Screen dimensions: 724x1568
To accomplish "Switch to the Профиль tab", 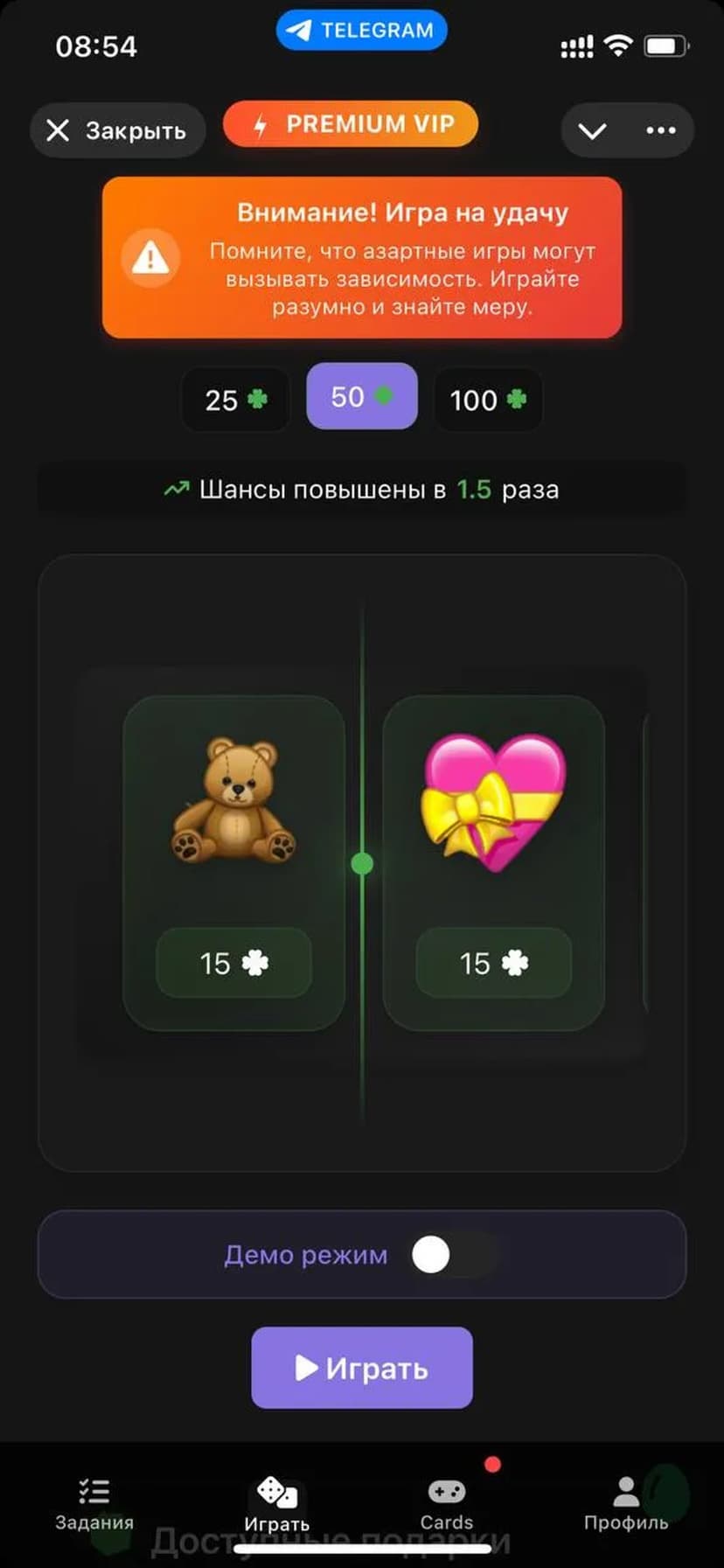I will click(x=625, y=1502).
